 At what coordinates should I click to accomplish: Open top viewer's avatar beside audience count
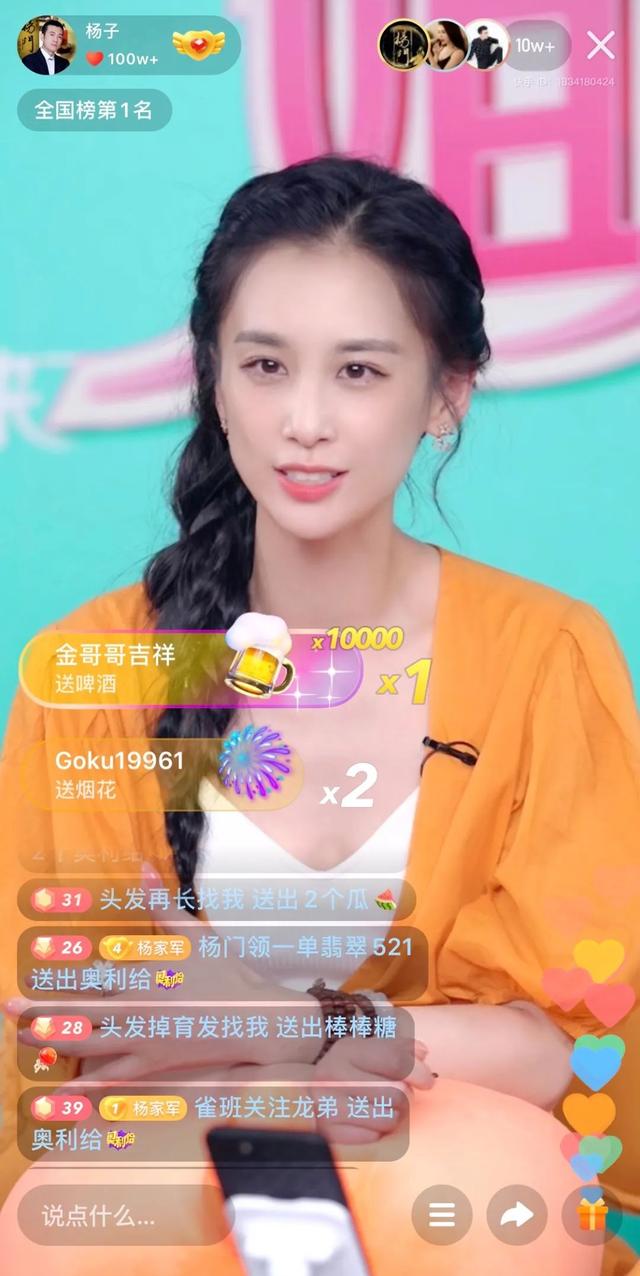403,45
